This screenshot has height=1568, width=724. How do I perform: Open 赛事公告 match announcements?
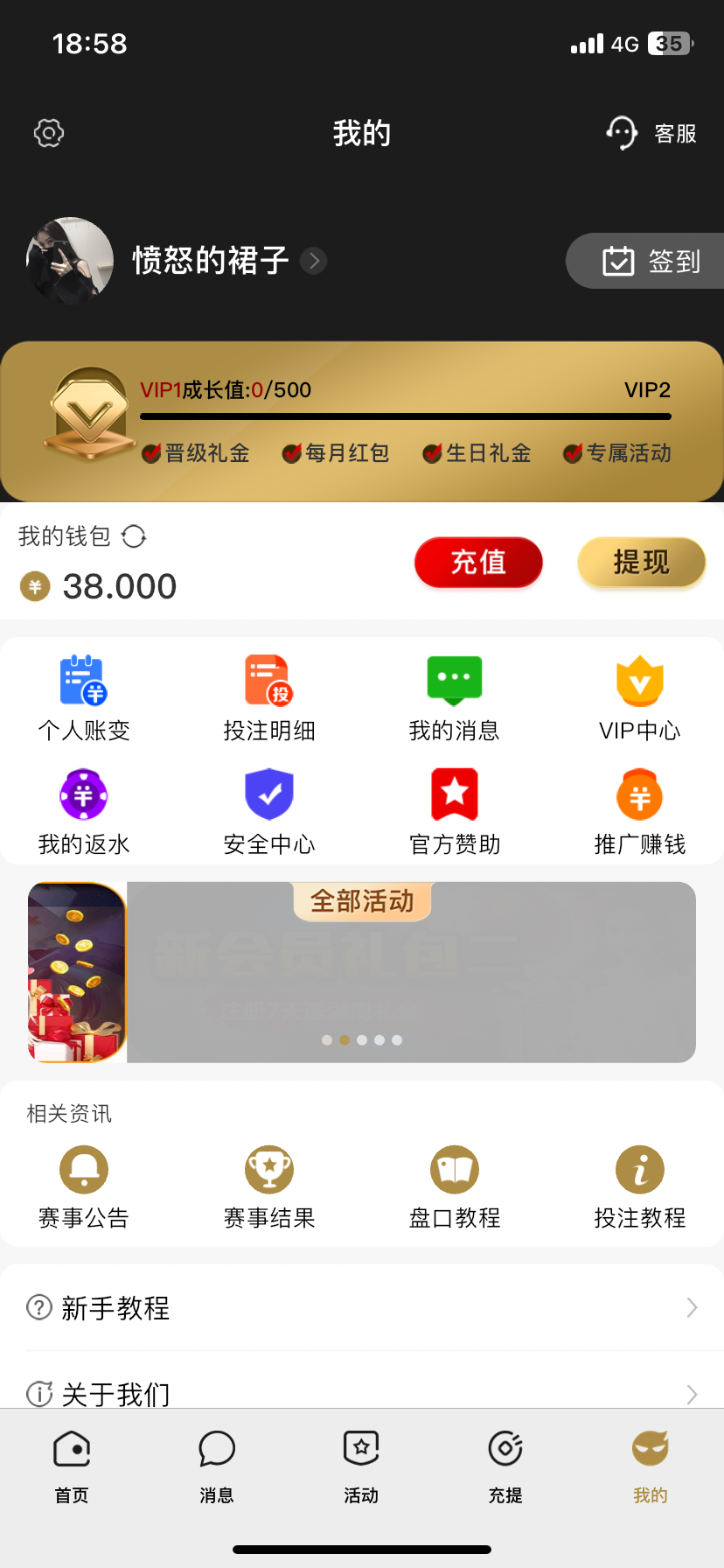point(83,1184)
